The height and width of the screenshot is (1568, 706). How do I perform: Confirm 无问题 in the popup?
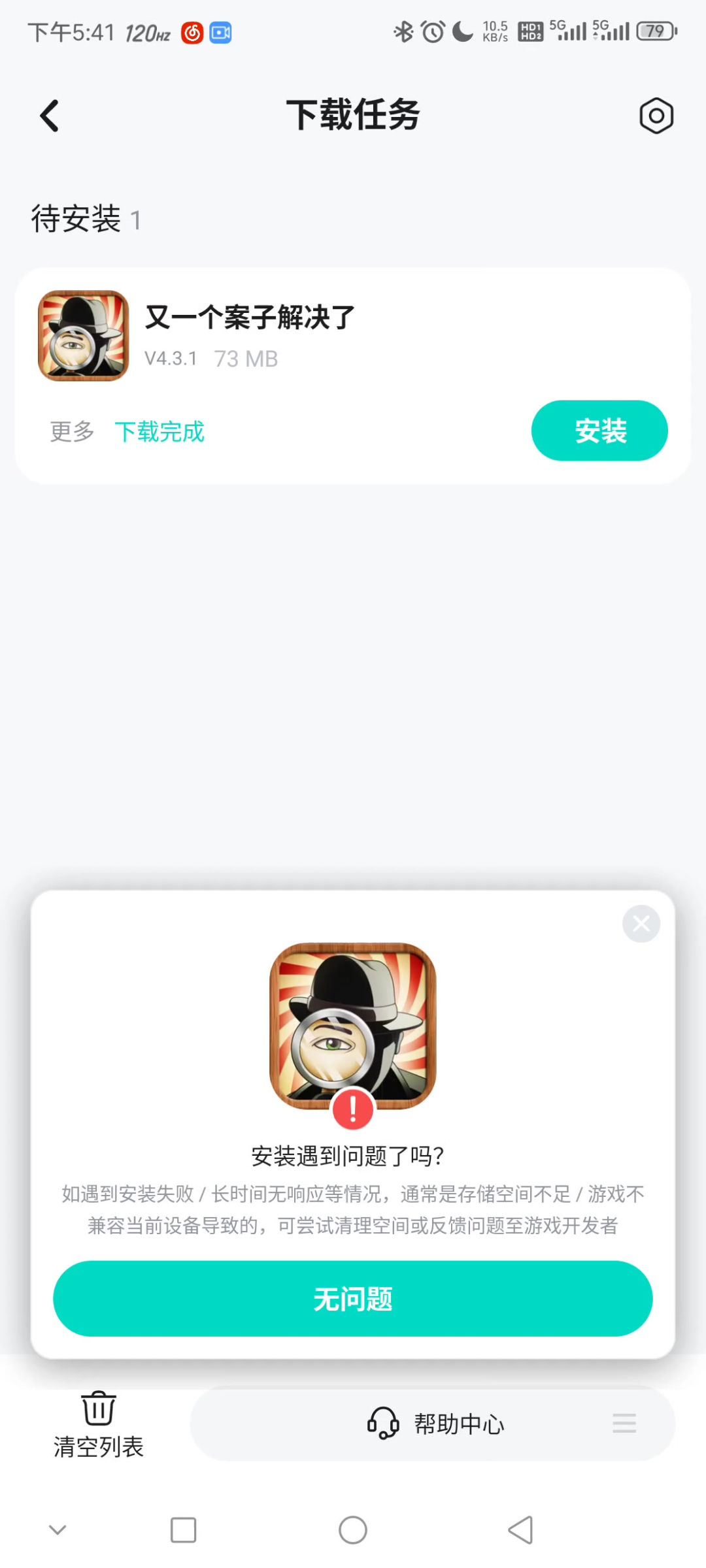pos(352,1298)
